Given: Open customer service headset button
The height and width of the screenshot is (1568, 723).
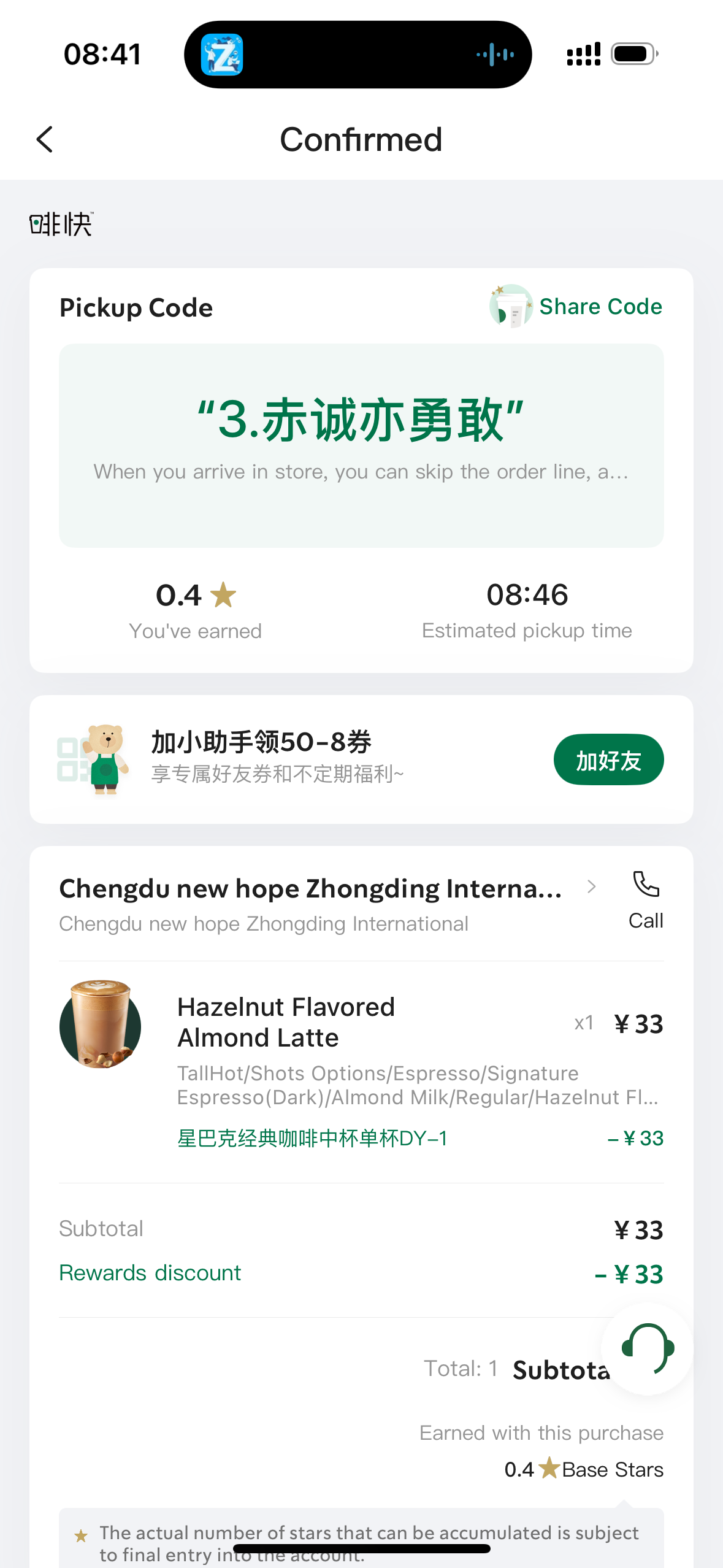Looking at the screenshot, I should [648, 1348].
